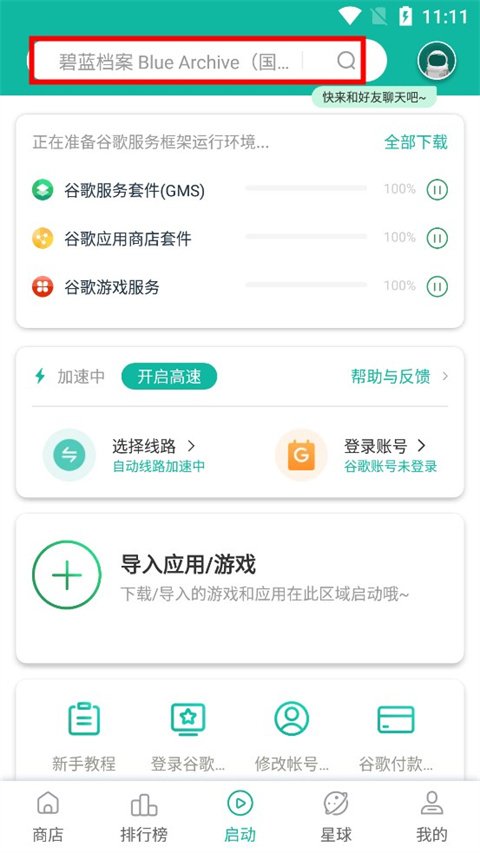
Task: Tap the plus to import app/game
Action: (x=67, y=574)
